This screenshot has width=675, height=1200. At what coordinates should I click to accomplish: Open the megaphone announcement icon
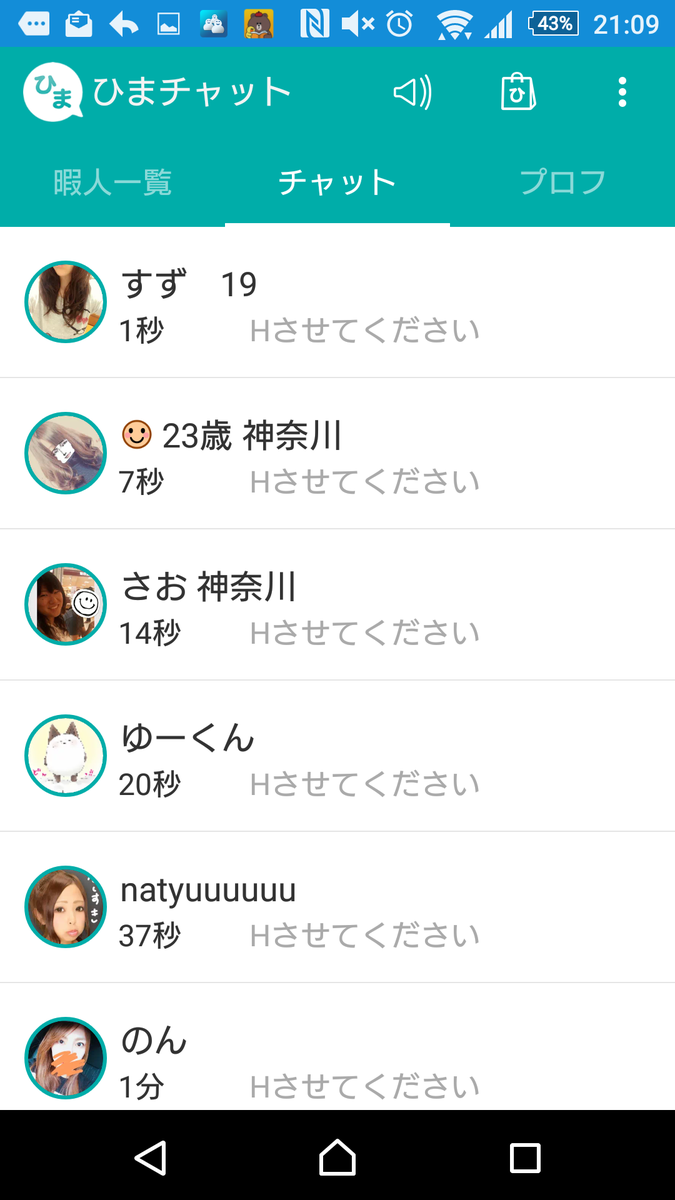[412, 93]
